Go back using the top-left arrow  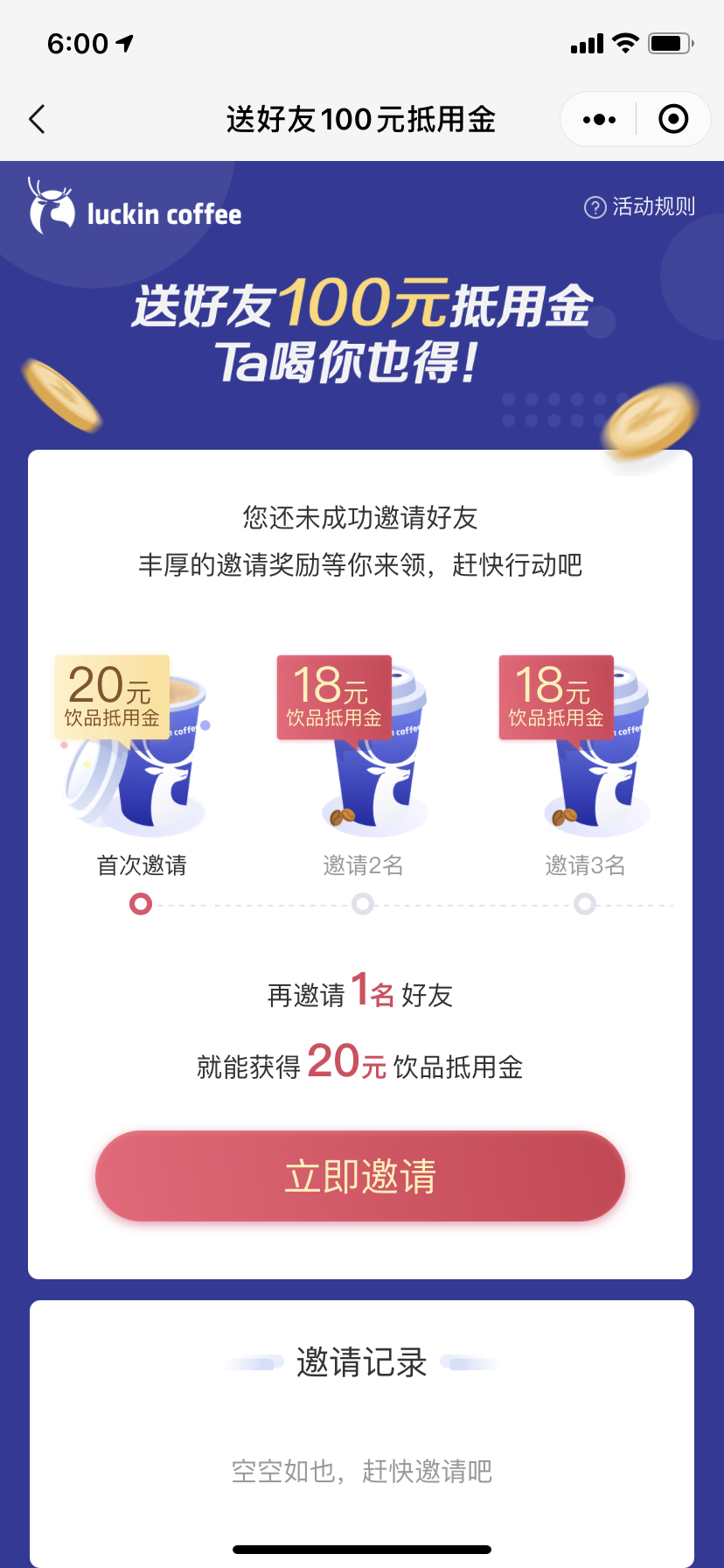37,119
